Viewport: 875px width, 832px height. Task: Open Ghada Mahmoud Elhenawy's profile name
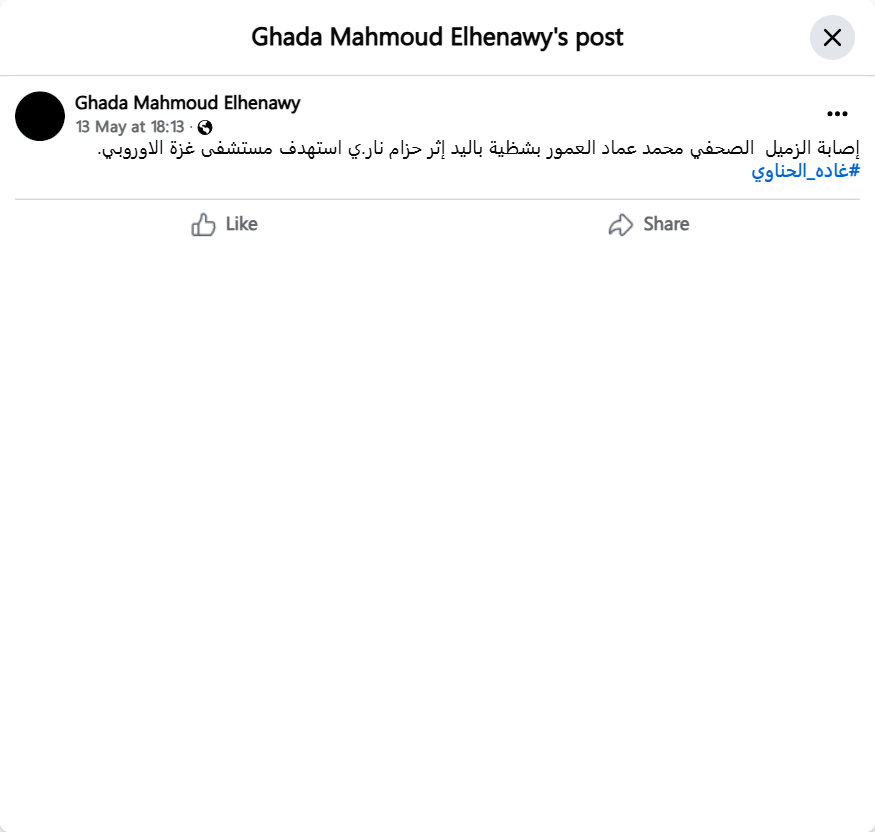coord(187,103)
